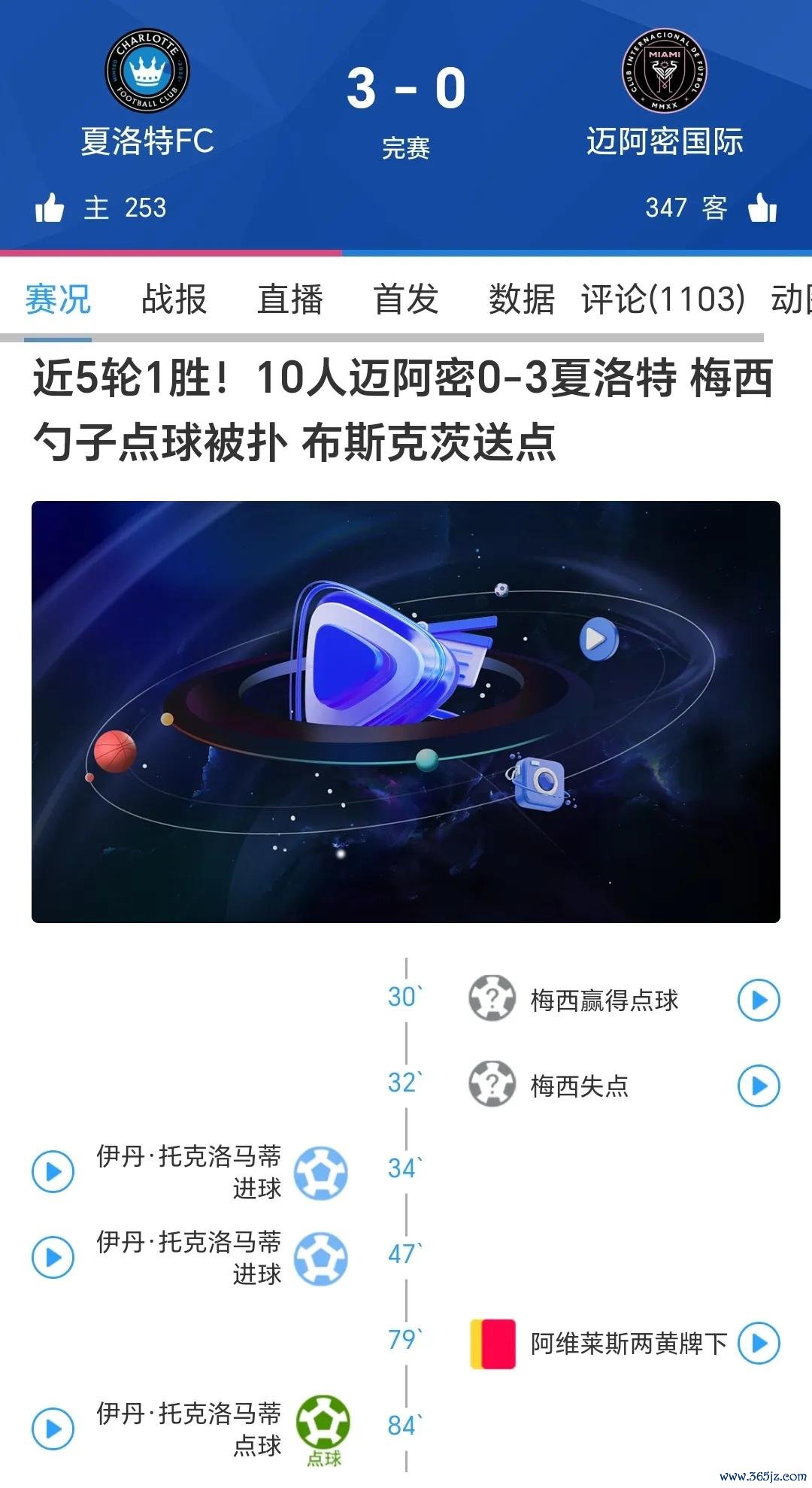Play the 阿维莱斯两黄牌下 red card clip
Image resolution: width=812 pixels, height=1488 pixels.
click(759, 1343)
